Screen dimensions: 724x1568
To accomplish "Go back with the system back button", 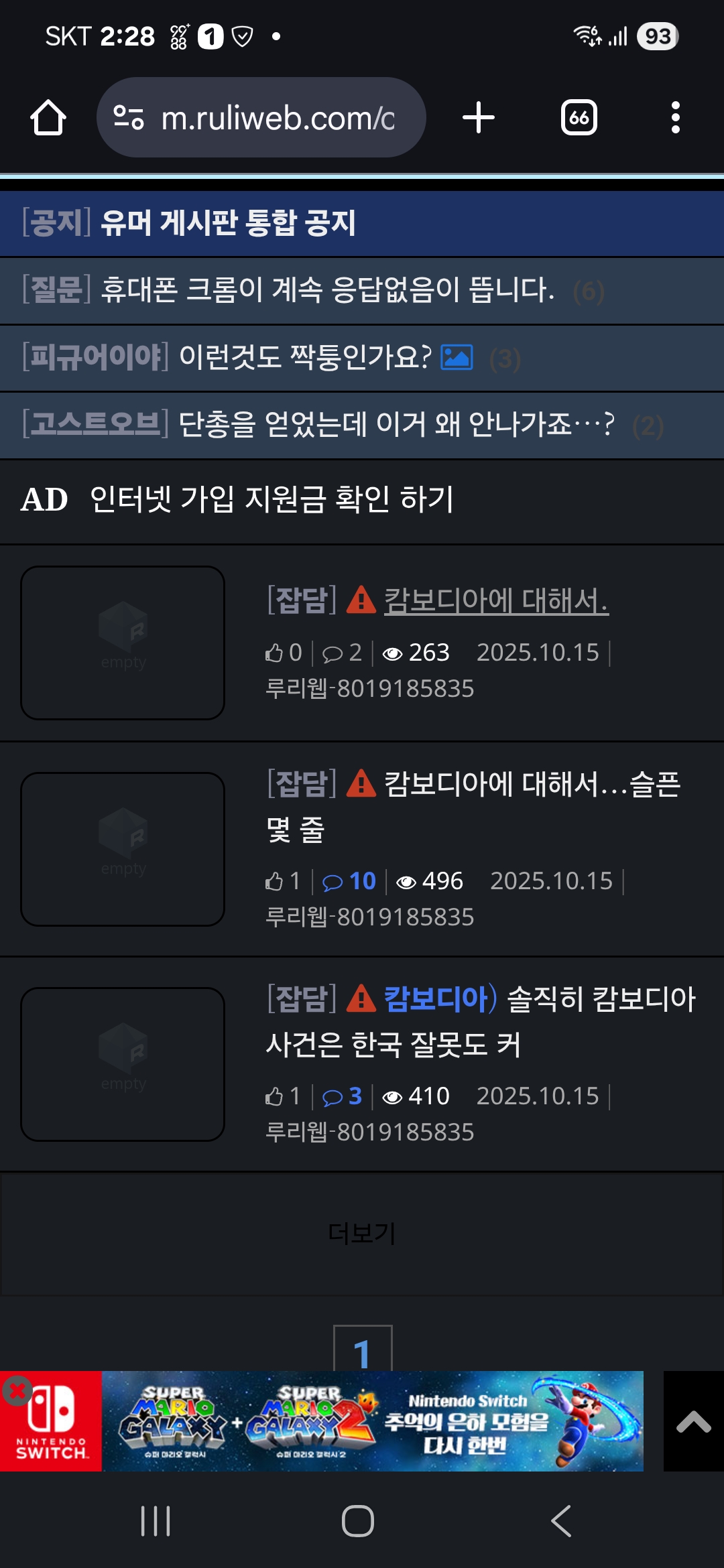I will point(561,1521).
